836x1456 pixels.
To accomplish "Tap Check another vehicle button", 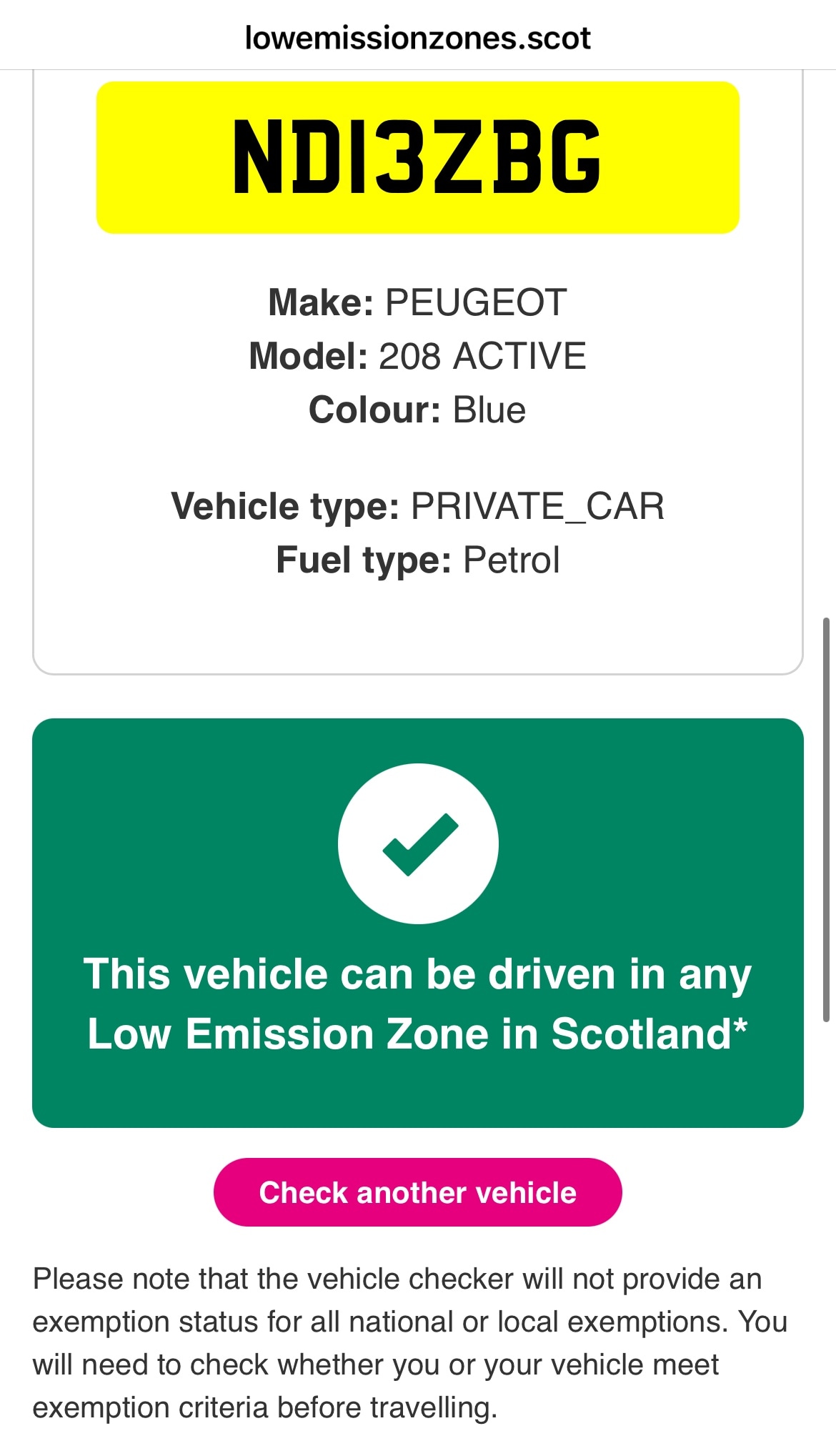I will (x=417, y=1192).
